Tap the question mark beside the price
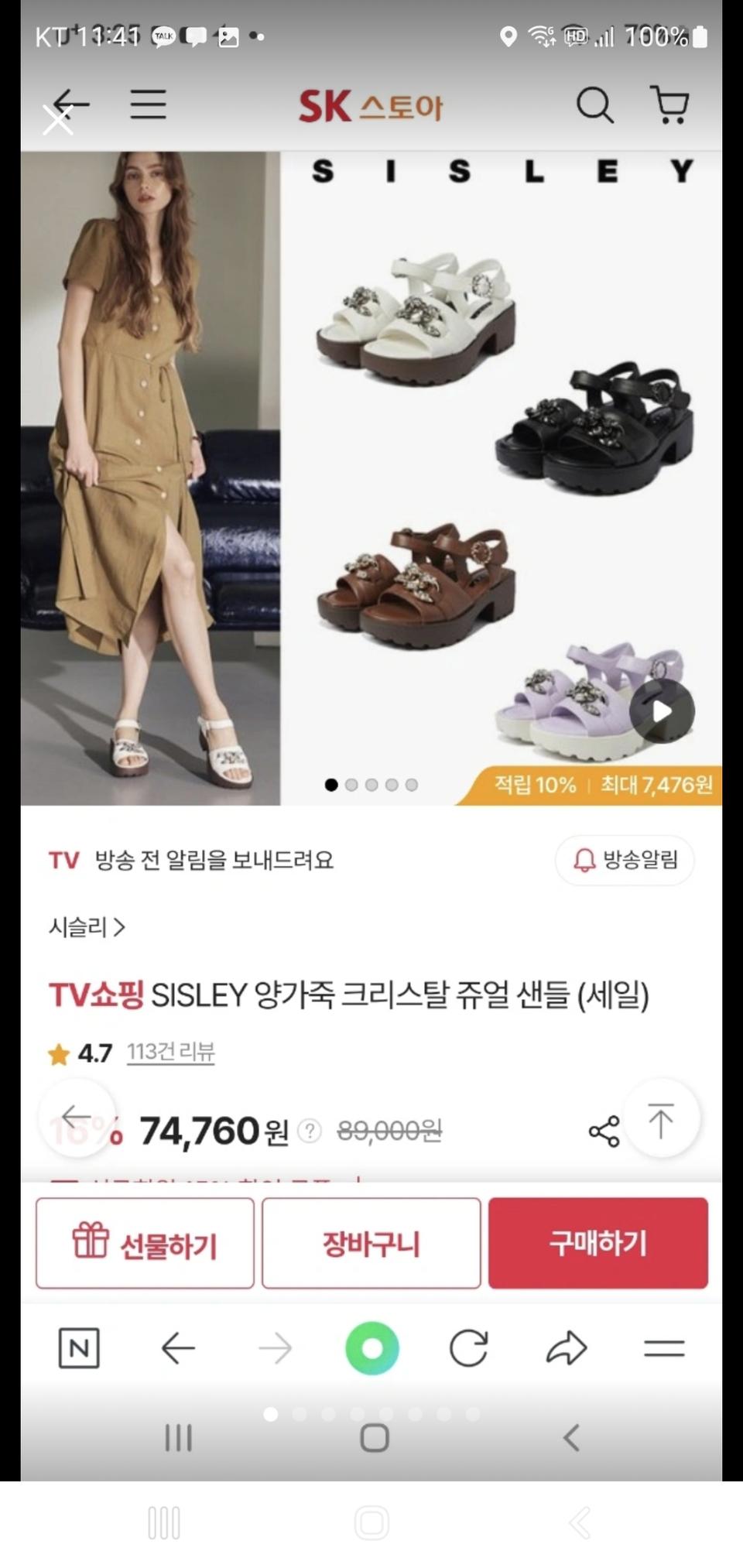This screenshot has width=743, height=1568. [x=309, y=1131]
